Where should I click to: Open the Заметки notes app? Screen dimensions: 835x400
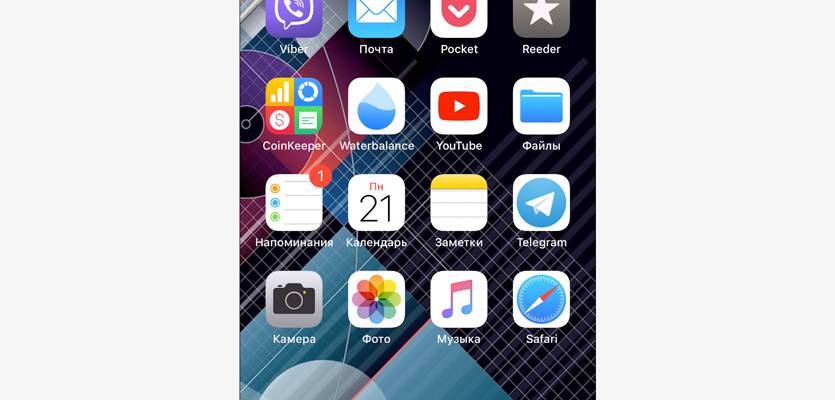[x=459, y=203]
